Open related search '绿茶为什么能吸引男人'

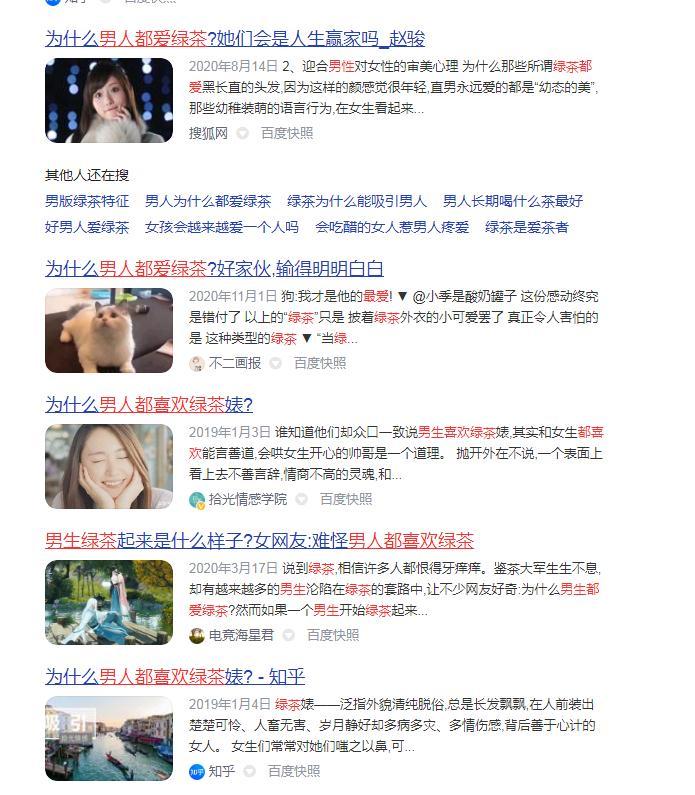[x=356, y=201]
